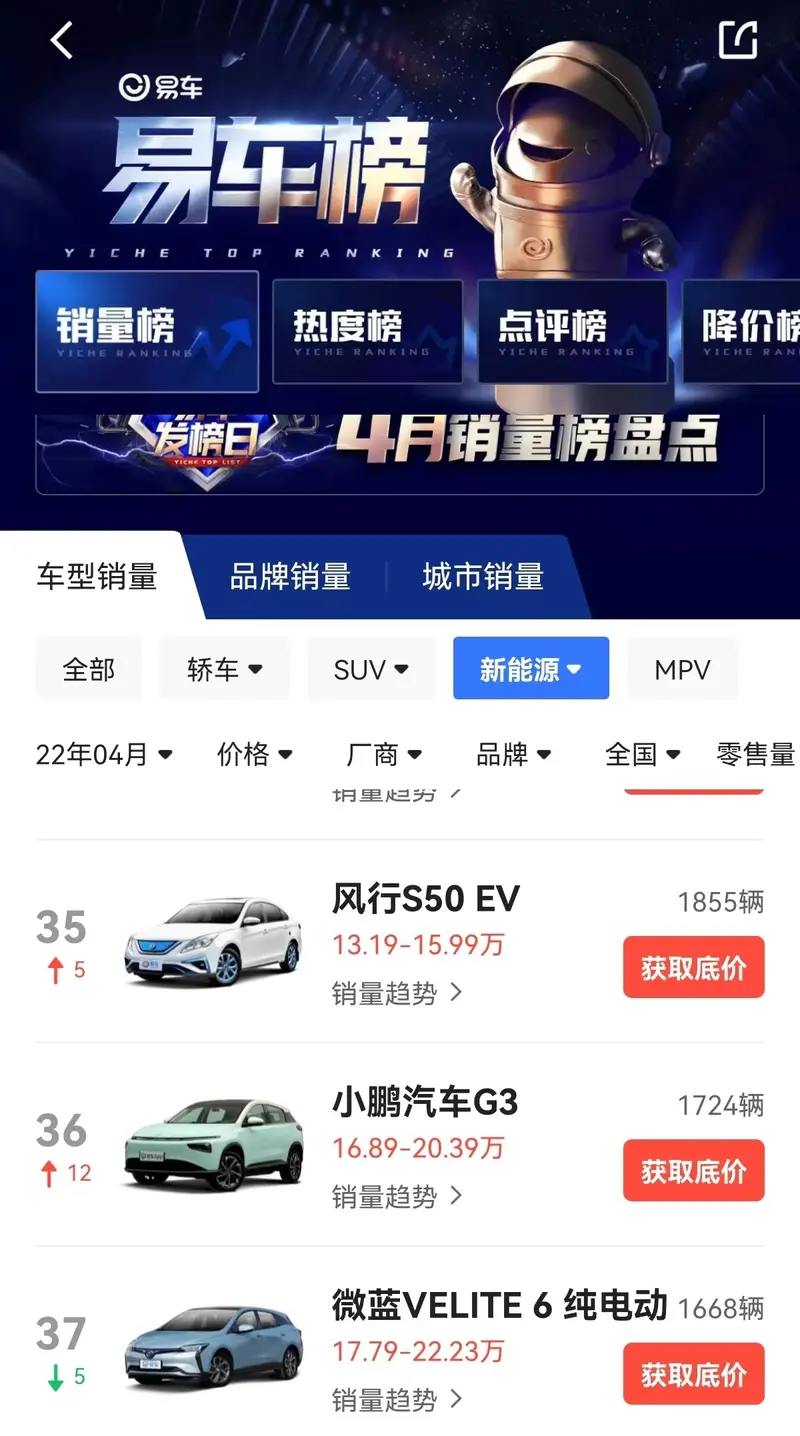Select the 全部 filter chip
The height and width of the screenshot is (1436, 800).
pos(89,669)
